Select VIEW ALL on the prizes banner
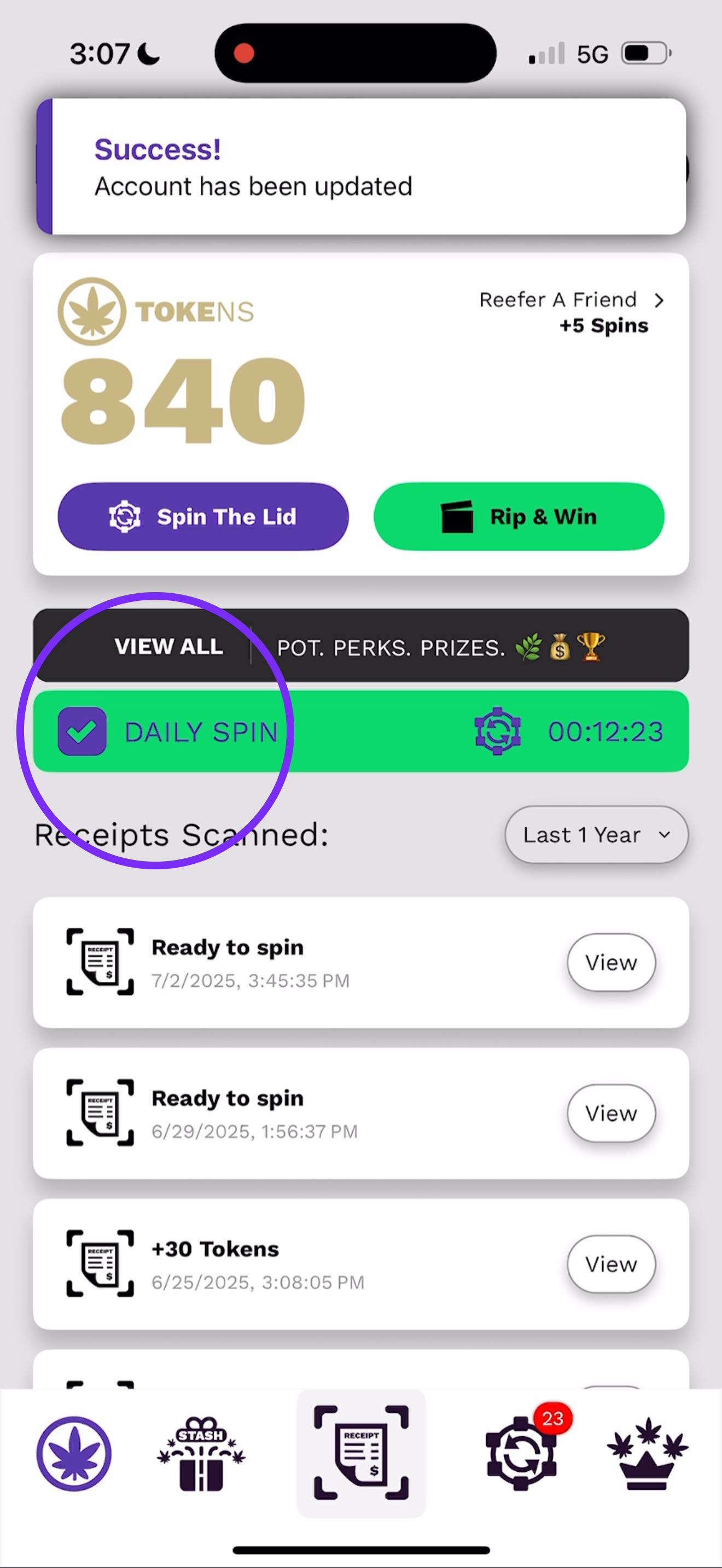This screenshot has height=1568, width=722. pyautogui.click(x=168, y=646)
